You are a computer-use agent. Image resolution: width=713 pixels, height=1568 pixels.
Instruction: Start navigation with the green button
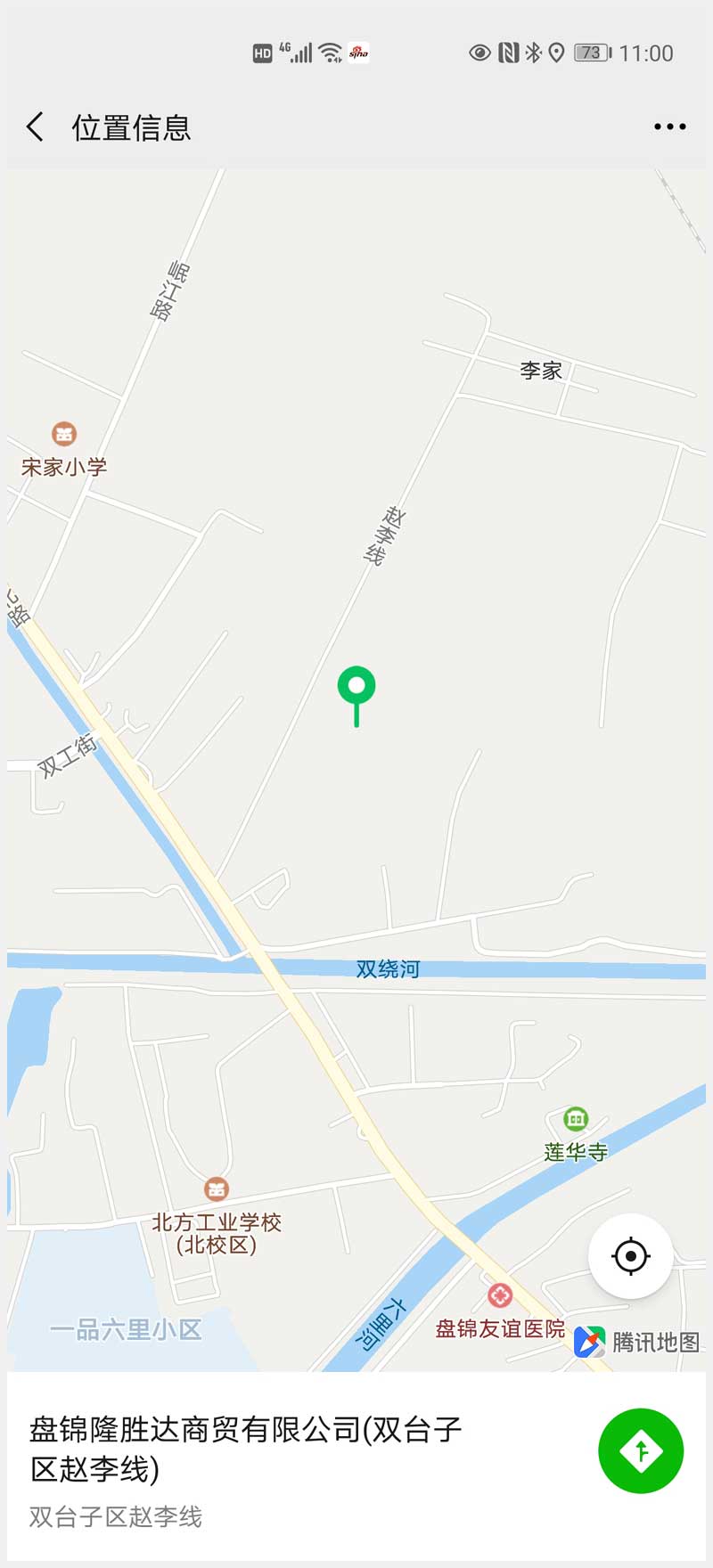(x=641, y=1451)
